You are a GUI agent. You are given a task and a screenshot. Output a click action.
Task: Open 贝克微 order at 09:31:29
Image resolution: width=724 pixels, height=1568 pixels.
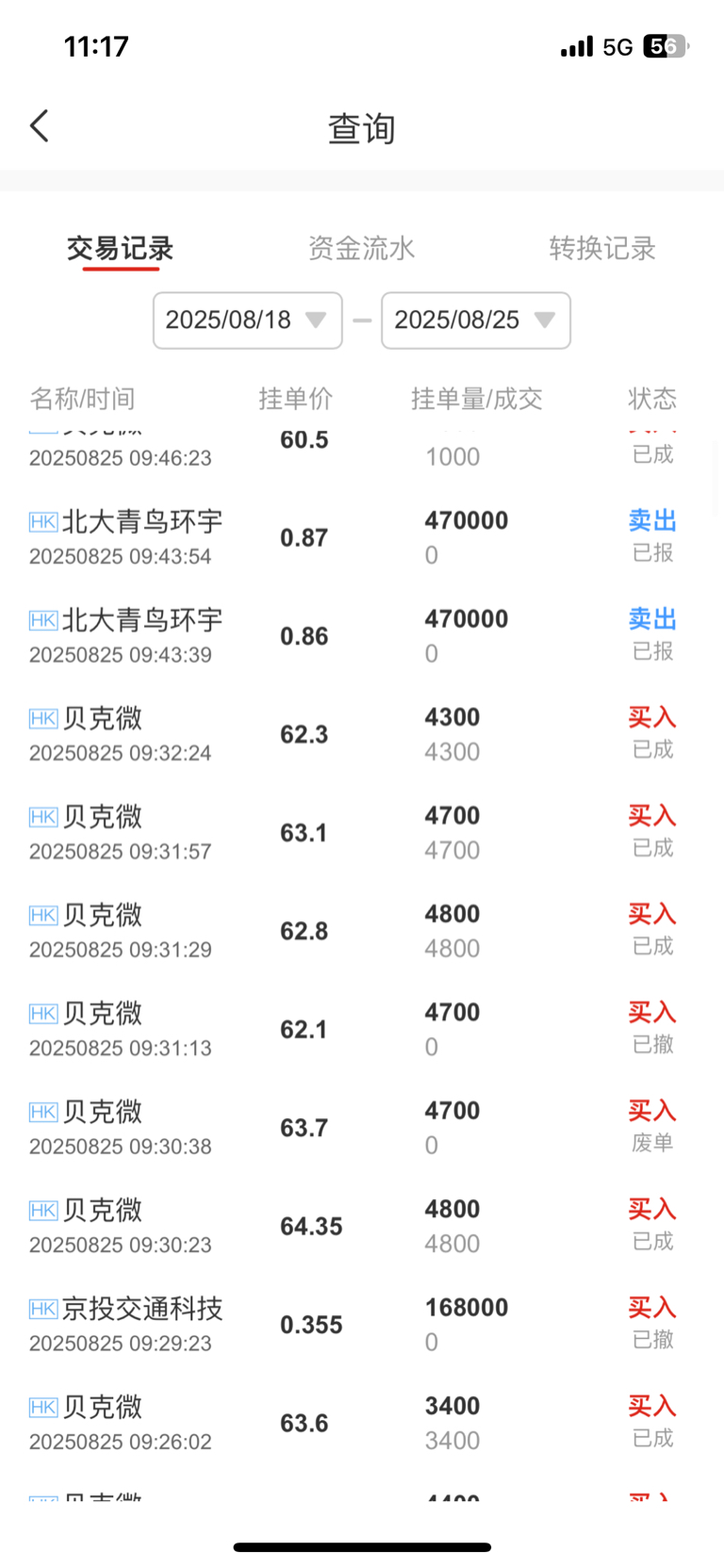click(362, 931)
